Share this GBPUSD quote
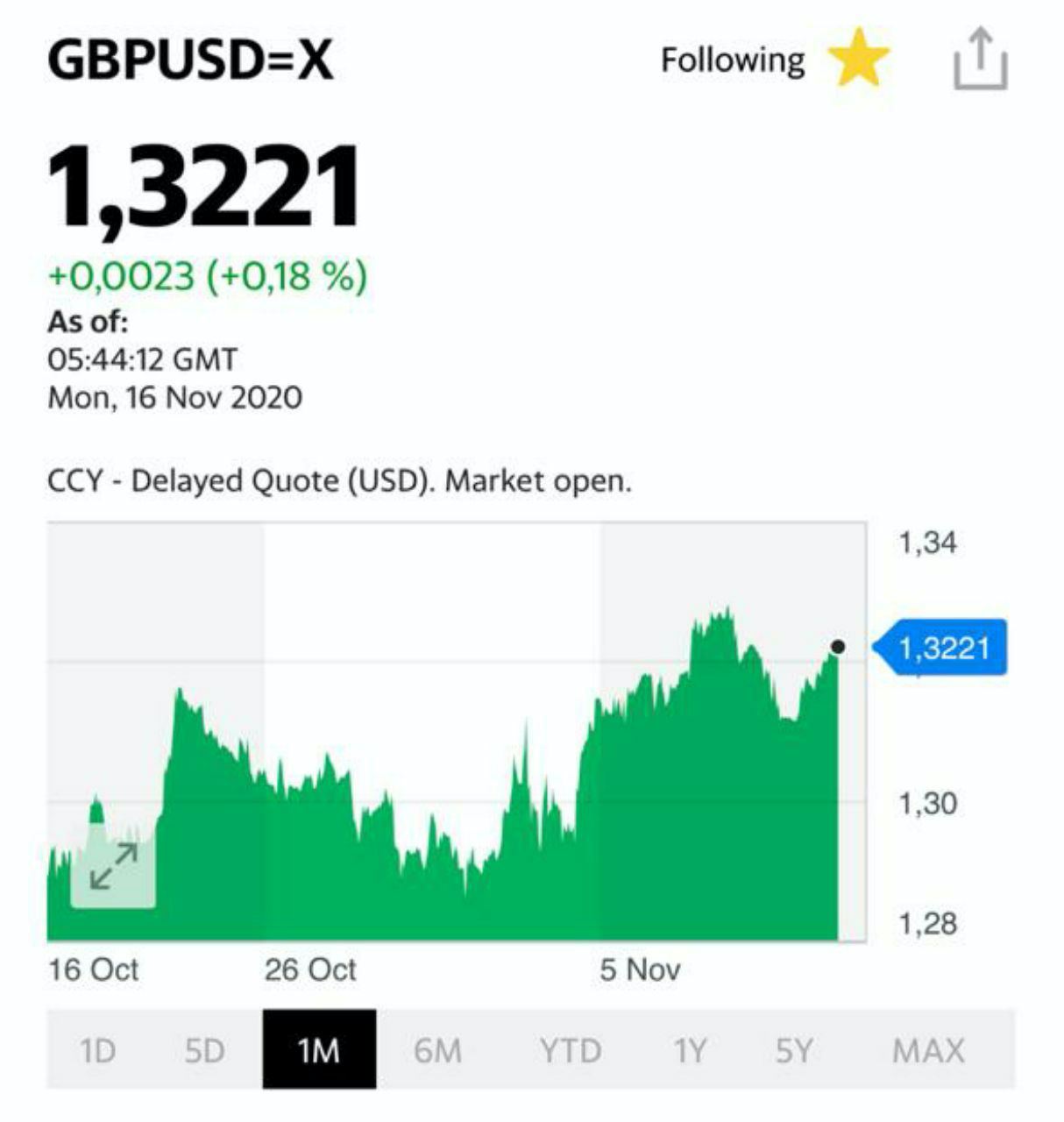This screenshot has height=1122, width=1064. [x=981, y=59]
